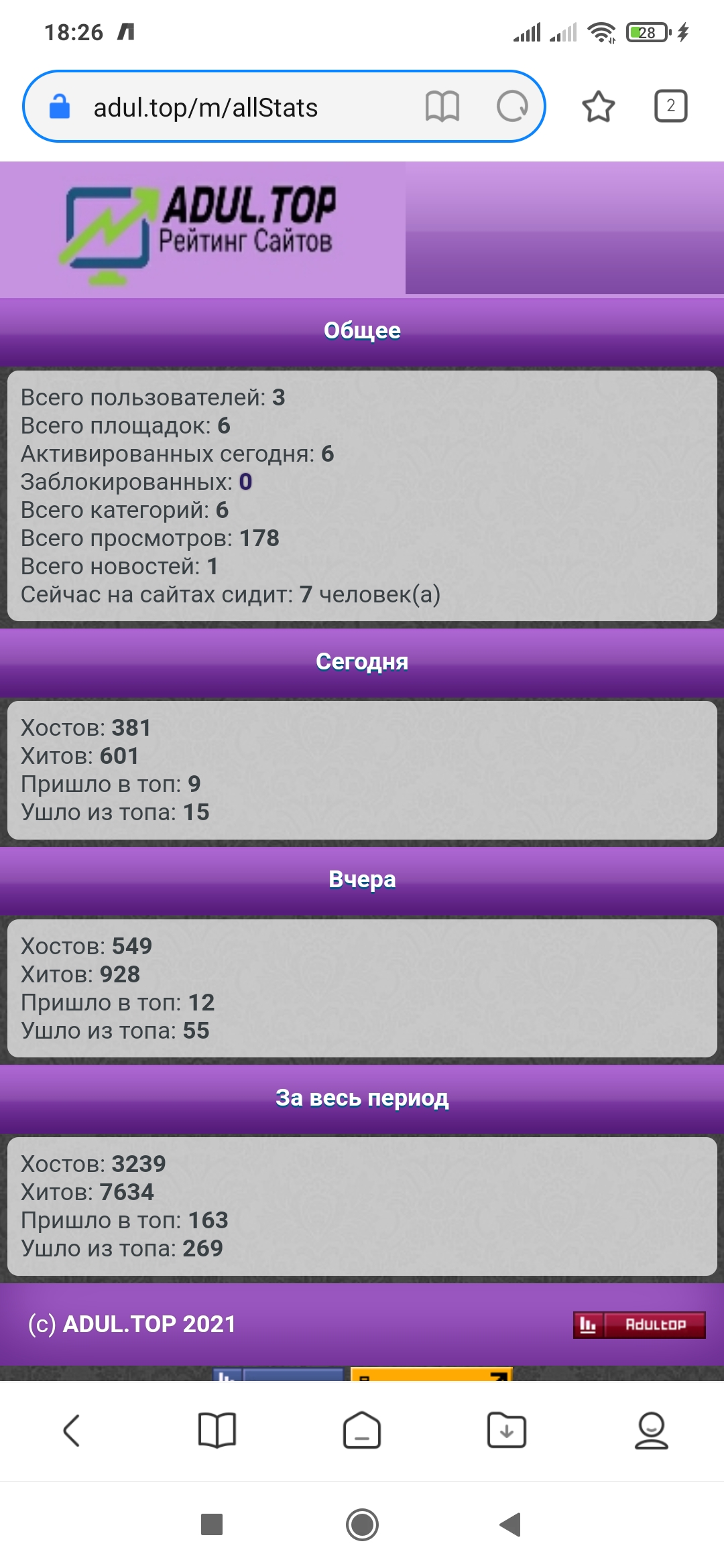Reload the current page
The width and height of the screenshot is (724, 1568).
(x=512, y=107)
